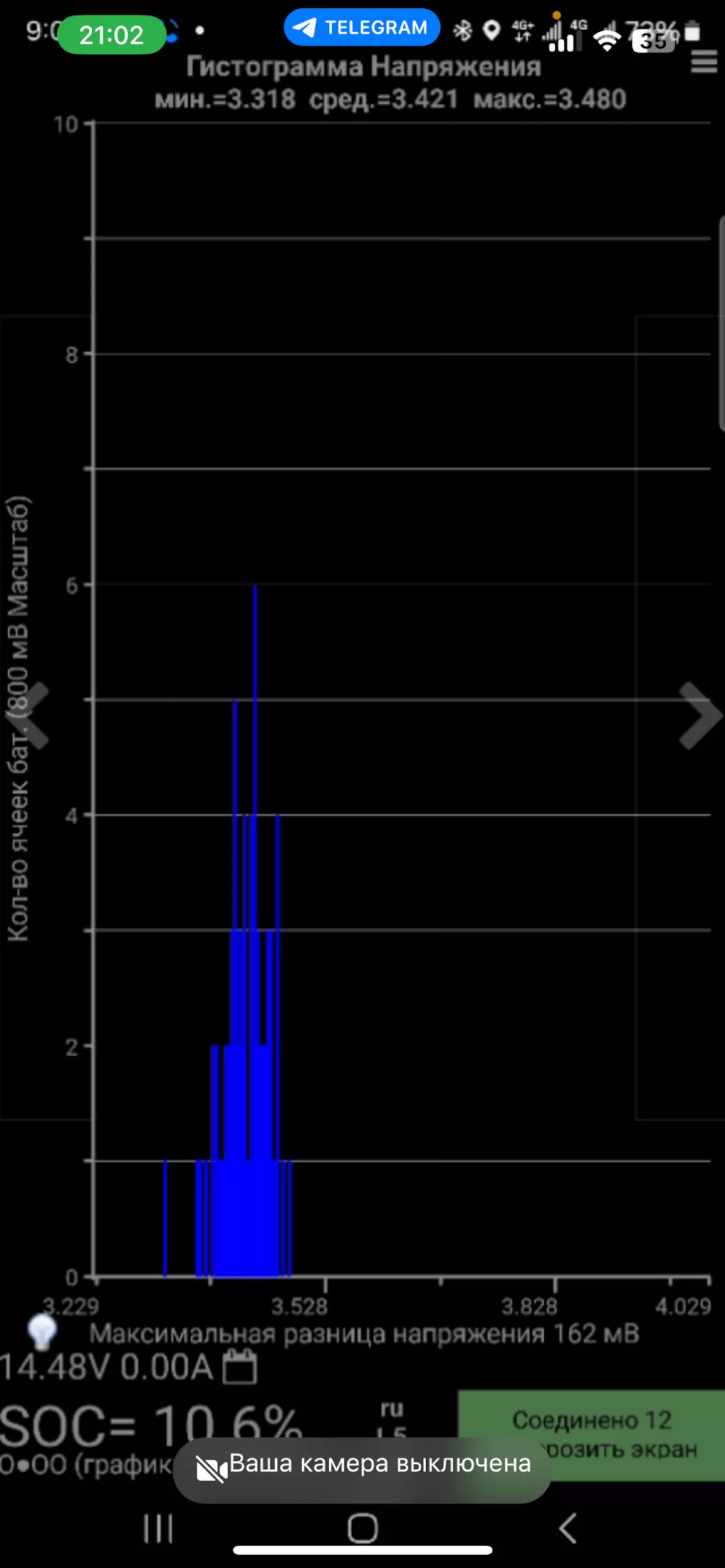This screenshot has height=1568, width=725.
Task: Open the hamburger menu icon
Action: (x=704, y=62)
